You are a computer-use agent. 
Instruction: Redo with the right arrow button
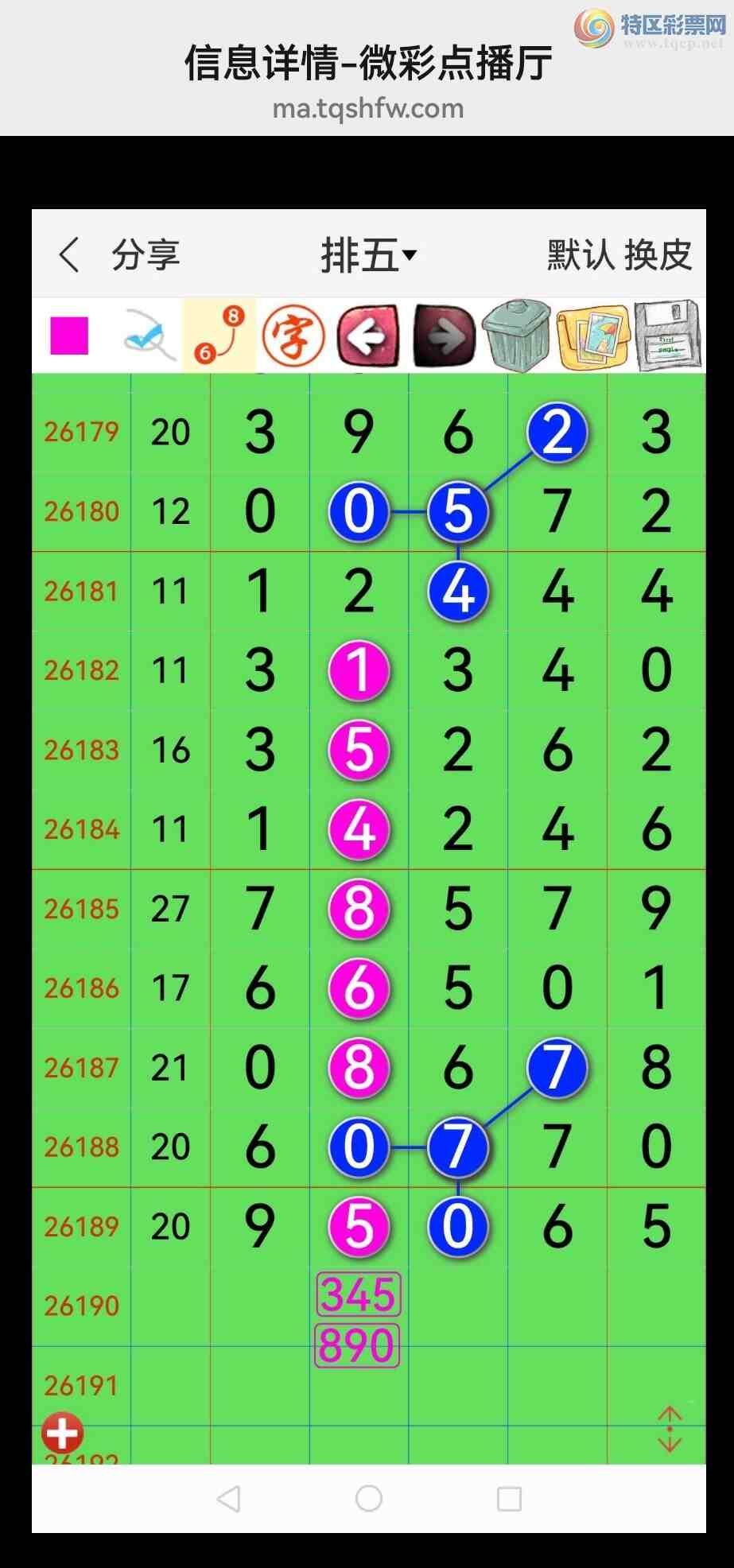click(444, 336)
